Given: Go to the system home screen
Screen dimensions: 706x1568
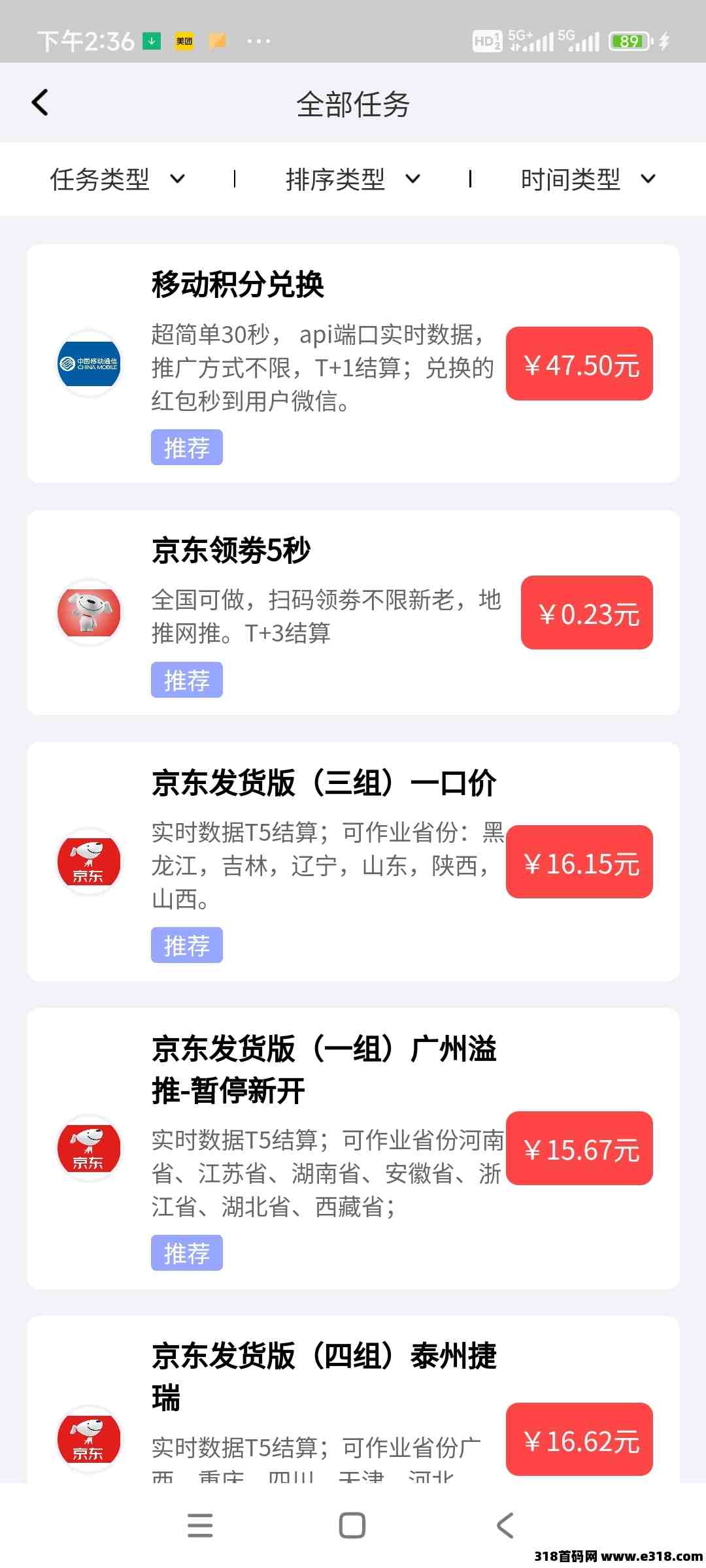Looking at the screenshot, I should 352,1526.
